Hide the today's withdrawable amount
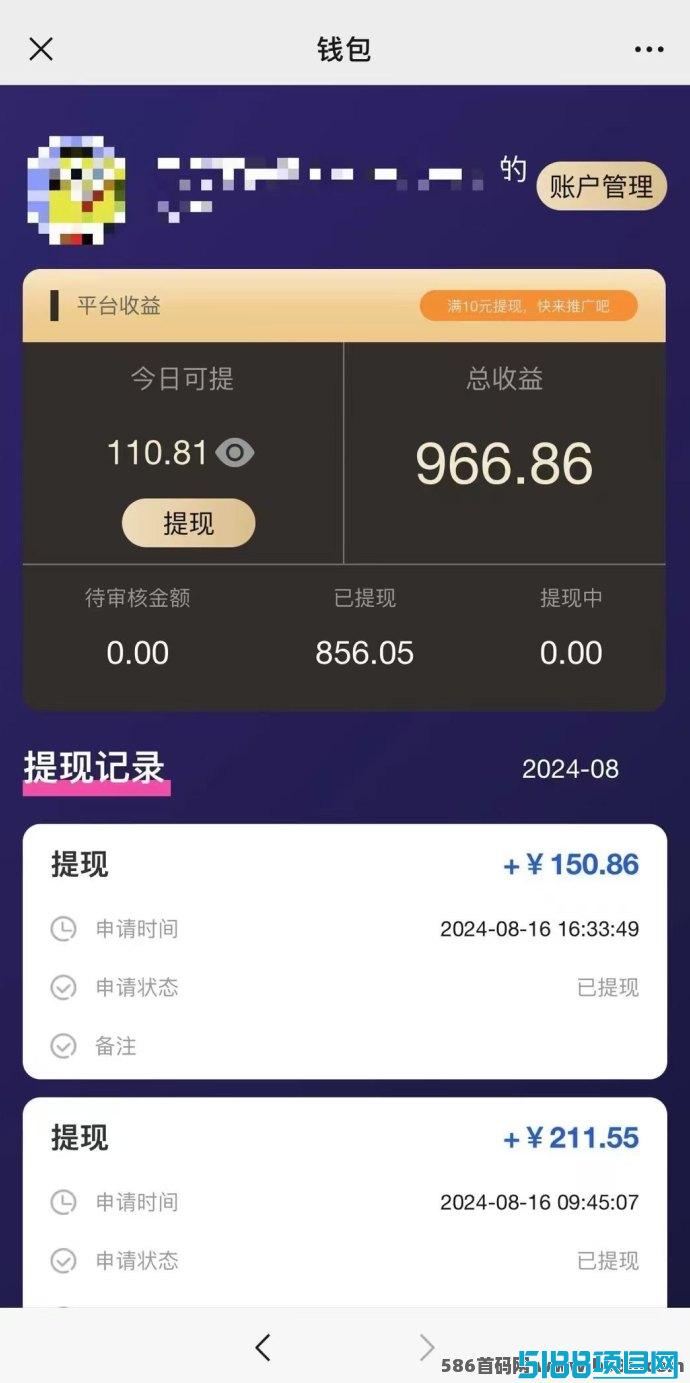Screen dimensions: 690x1383 [x=235, y=454]
